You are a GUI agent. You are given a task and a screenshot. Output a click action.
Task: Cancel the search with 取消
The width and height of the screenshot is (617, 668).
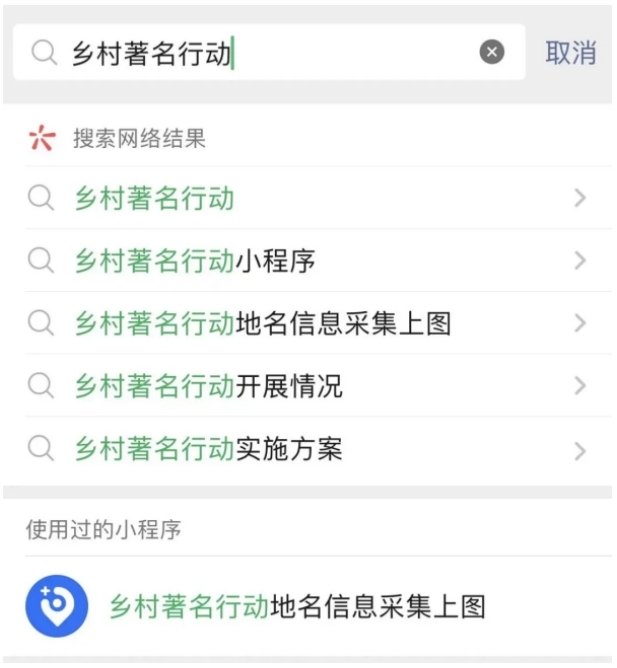tap(570, 53)
